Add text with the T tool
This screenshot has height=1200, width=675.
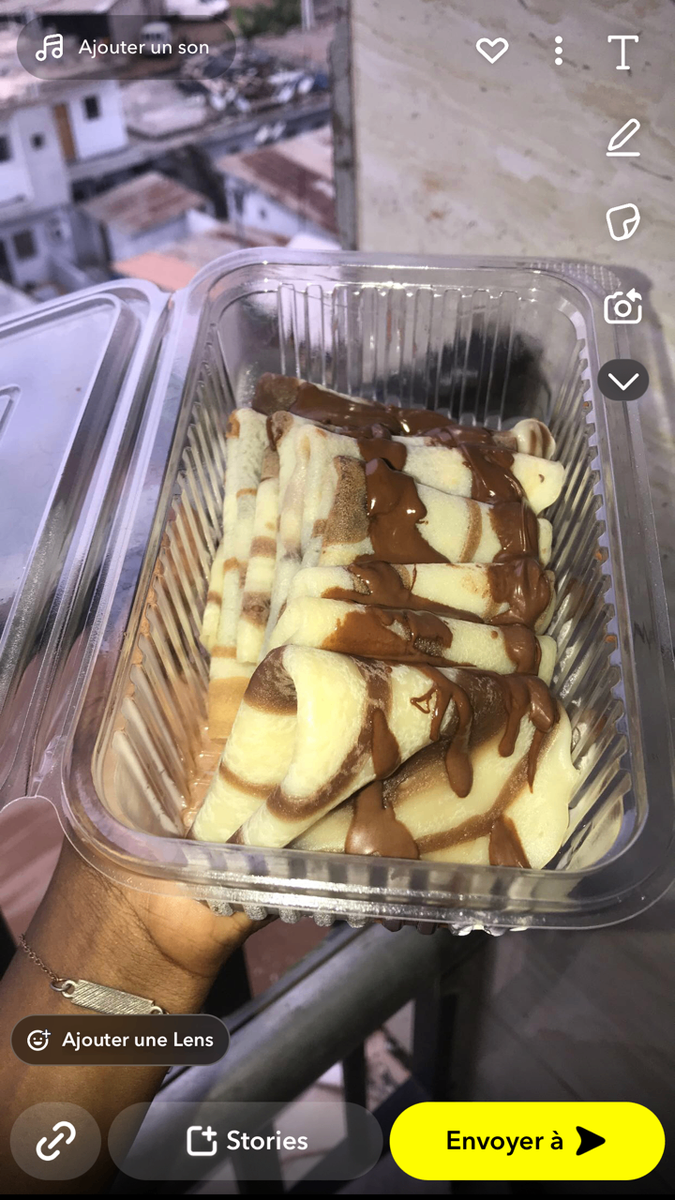click(x=623, y=52)
